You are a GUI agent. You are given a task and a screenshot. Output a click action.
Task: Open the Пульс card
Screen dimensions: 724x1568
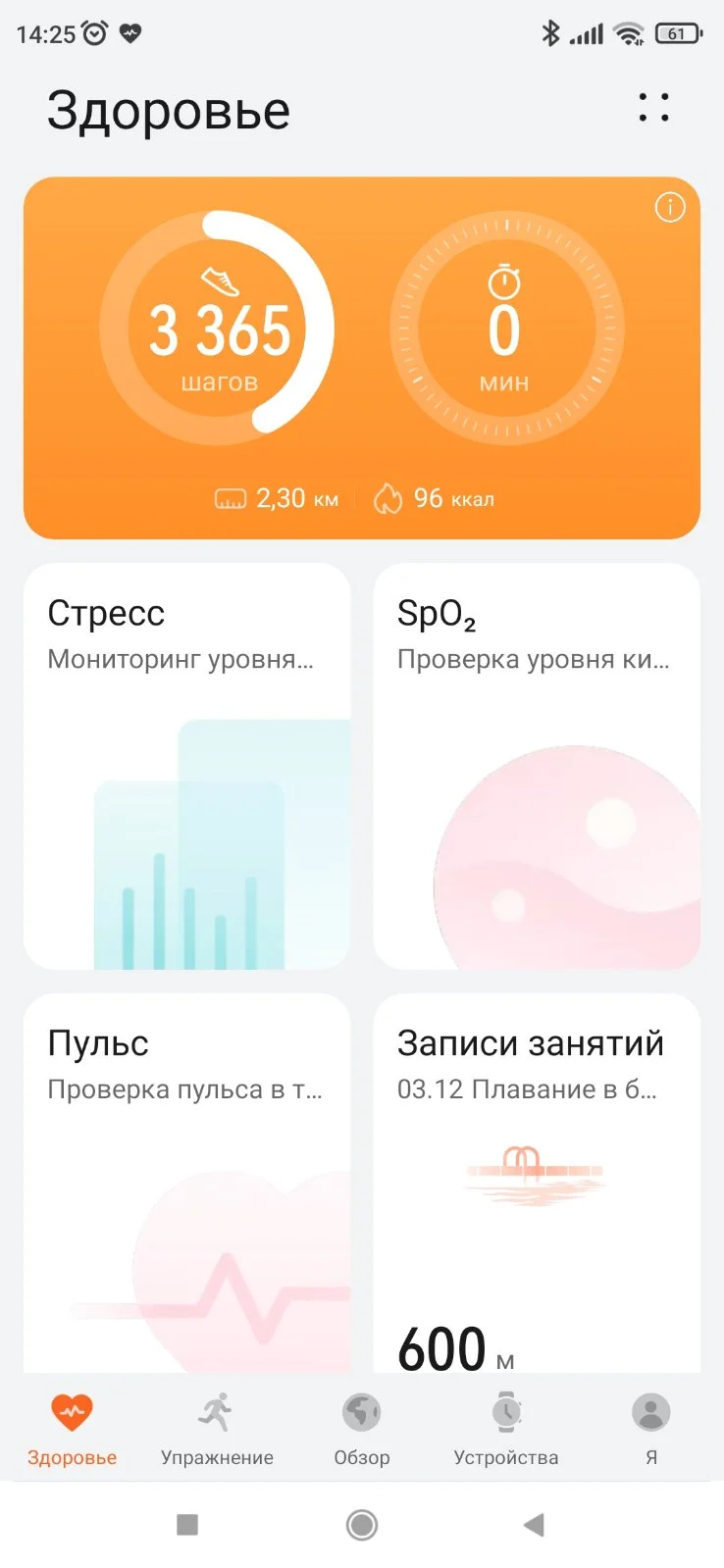coord(186,1182)
